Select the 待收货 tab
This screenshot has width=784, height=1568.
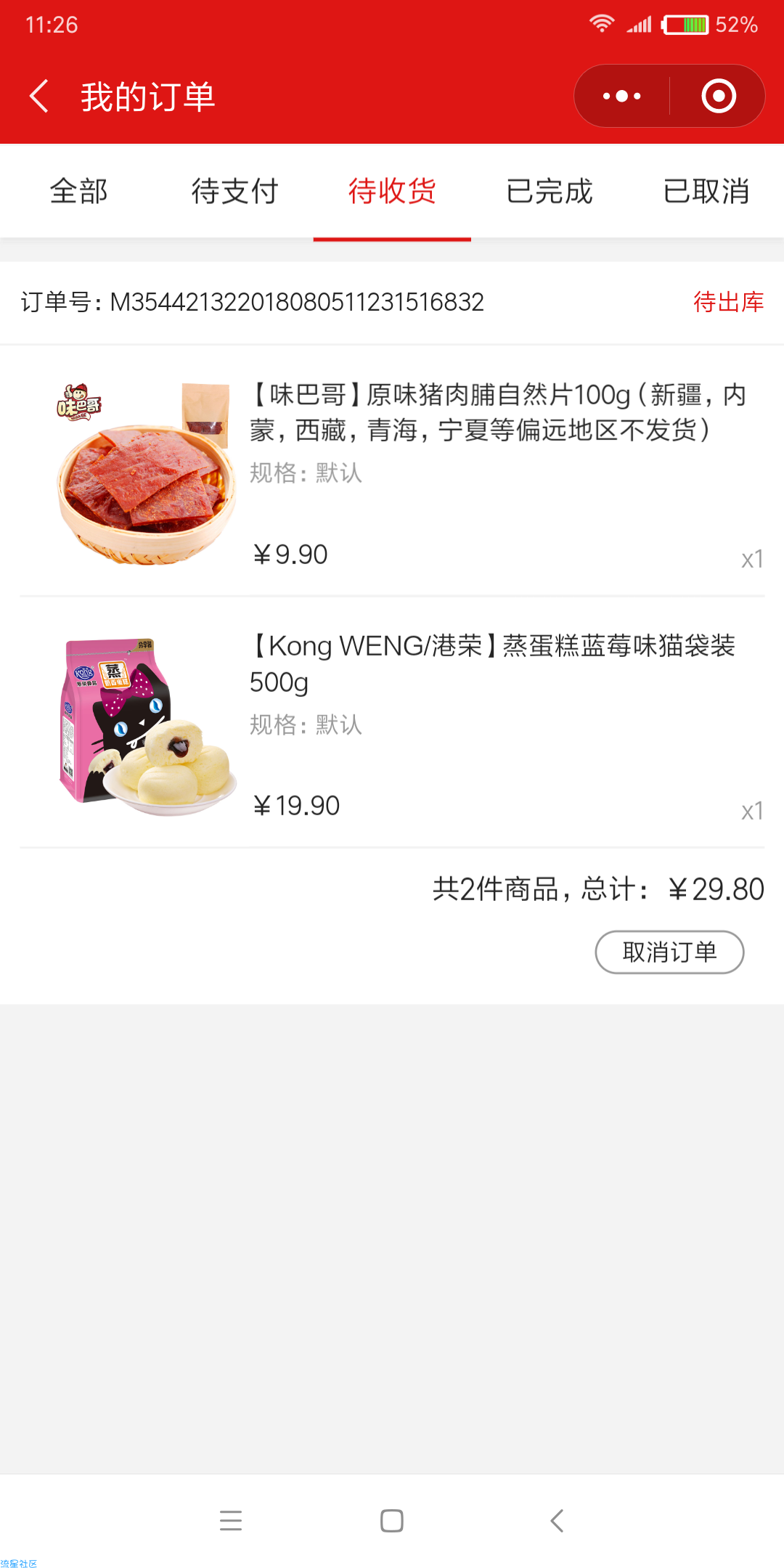[392, 192]
